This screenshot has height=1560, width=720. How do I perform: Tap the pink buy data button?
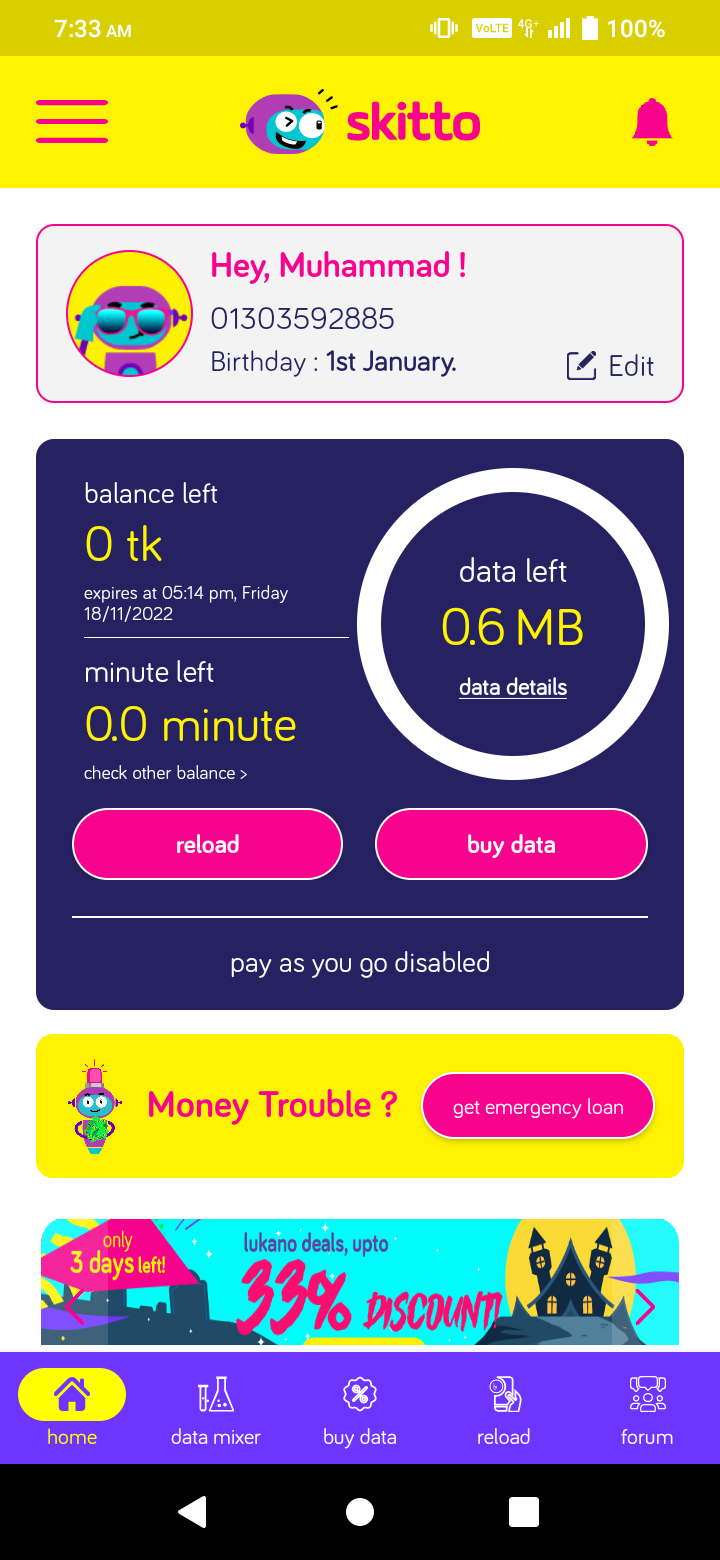click(511, 844)
